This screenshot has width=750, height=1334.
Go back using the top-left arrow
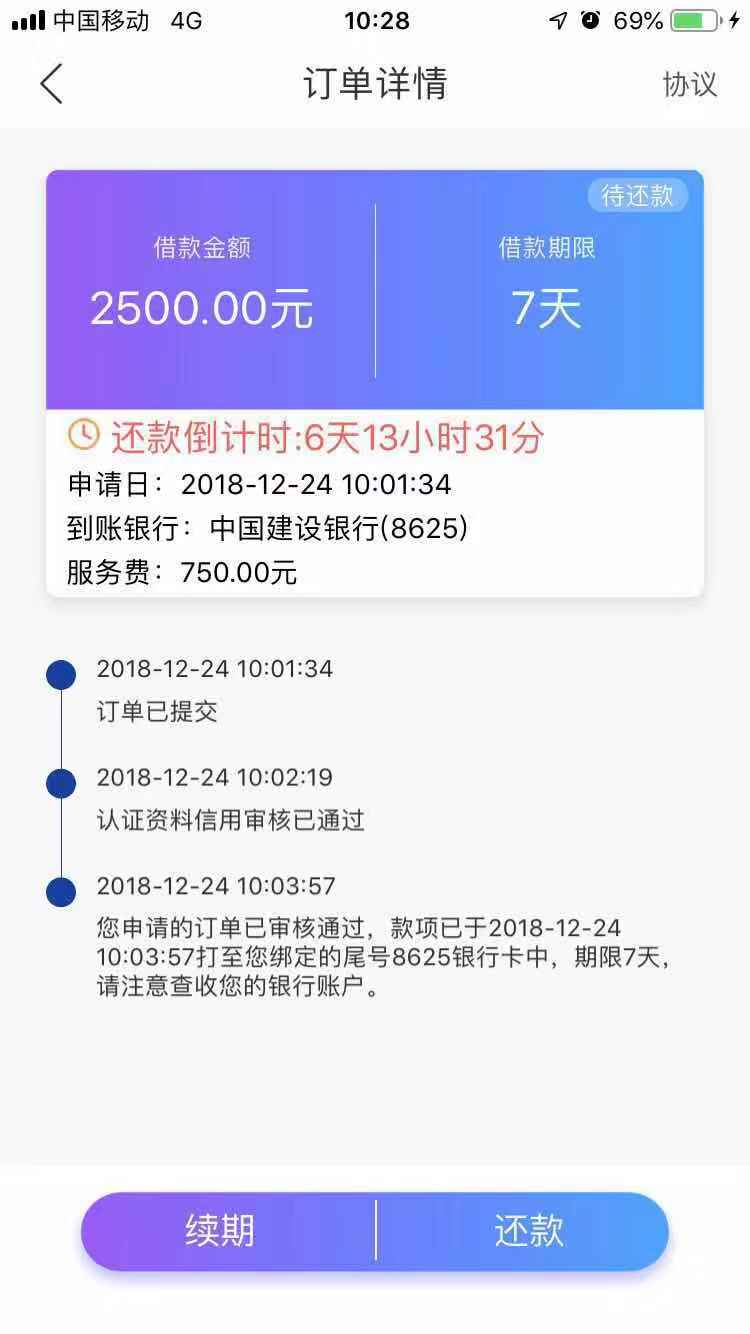(51, 83)
